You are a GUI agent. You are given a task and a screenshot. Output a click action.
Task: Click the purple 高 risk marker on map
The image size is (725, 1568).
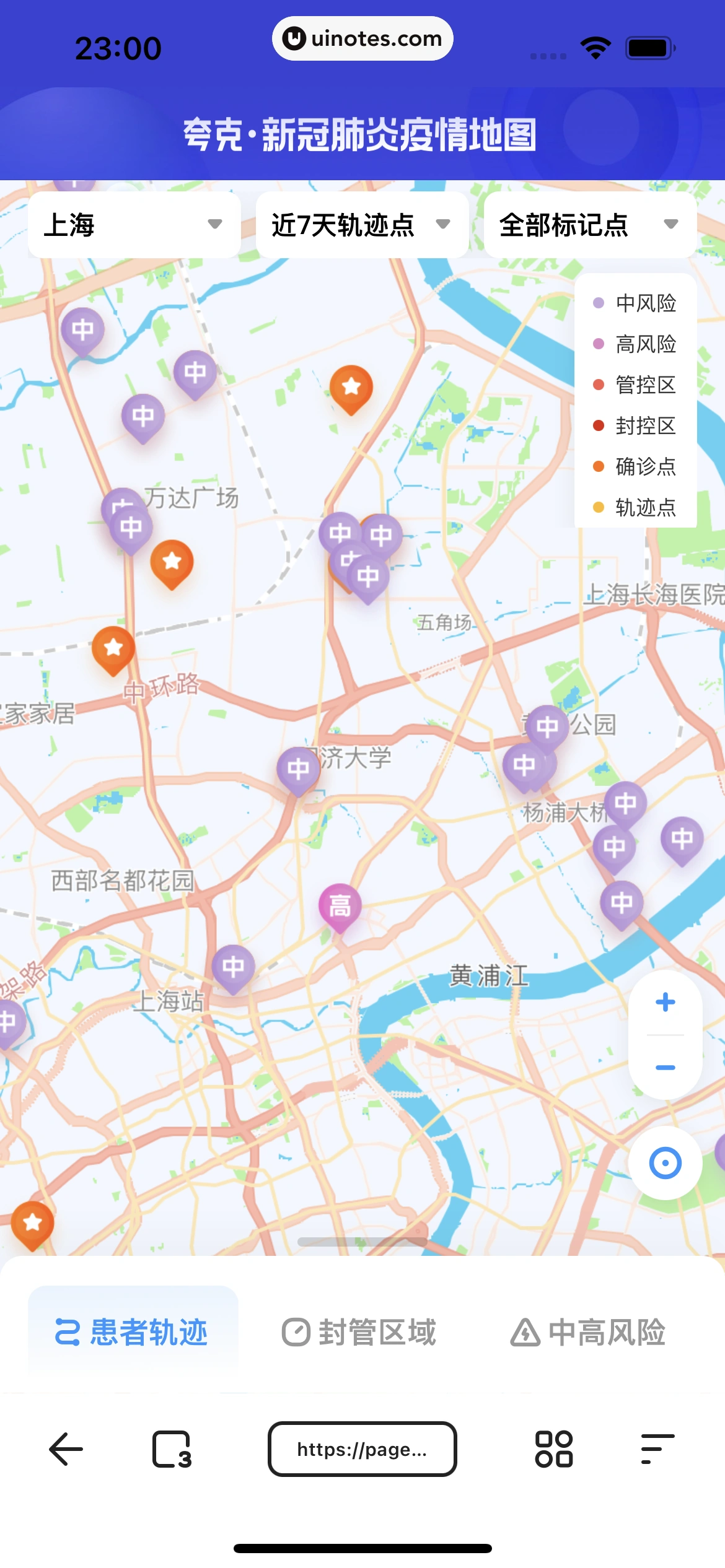coord(340,906)
